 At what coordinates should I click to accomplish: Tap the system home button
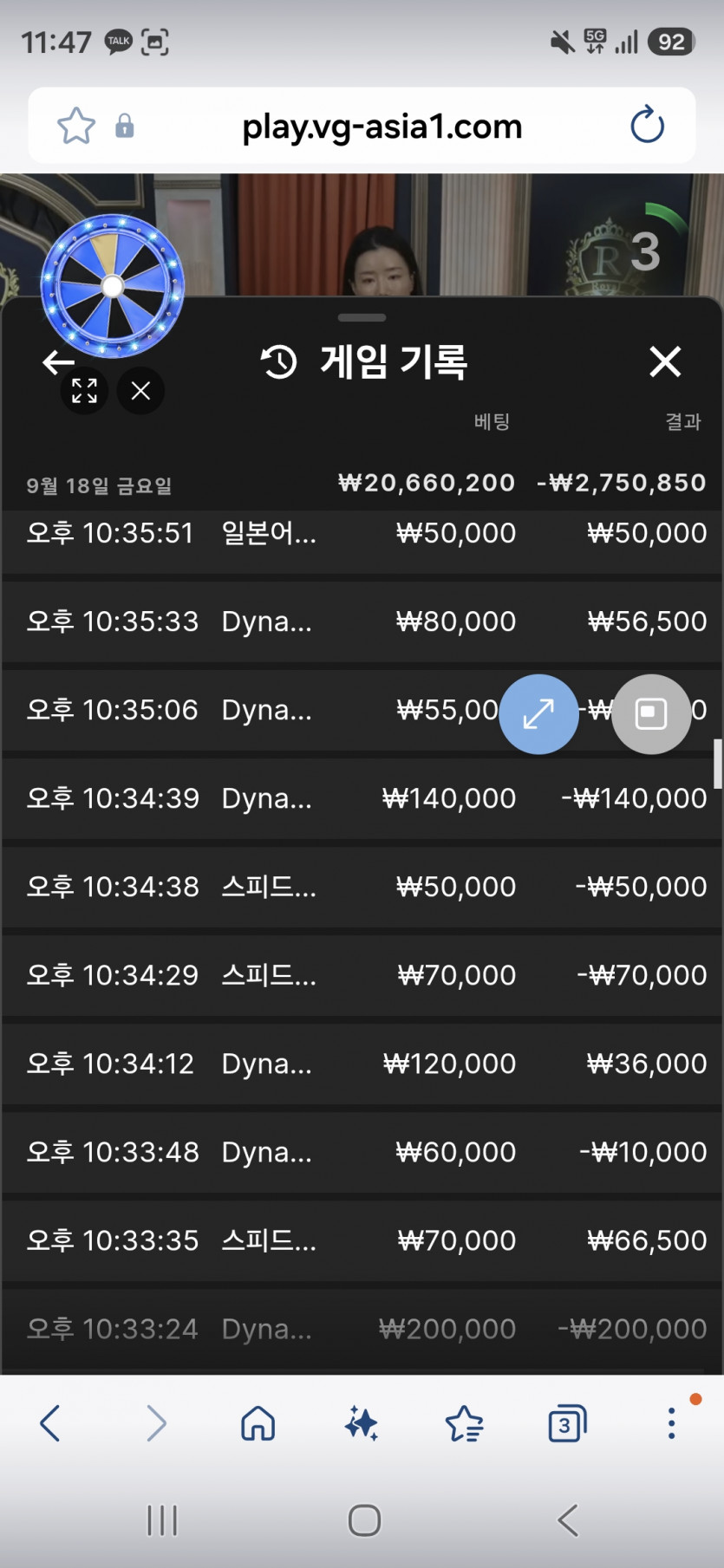pyautogui.click(x=364, y=1520)
